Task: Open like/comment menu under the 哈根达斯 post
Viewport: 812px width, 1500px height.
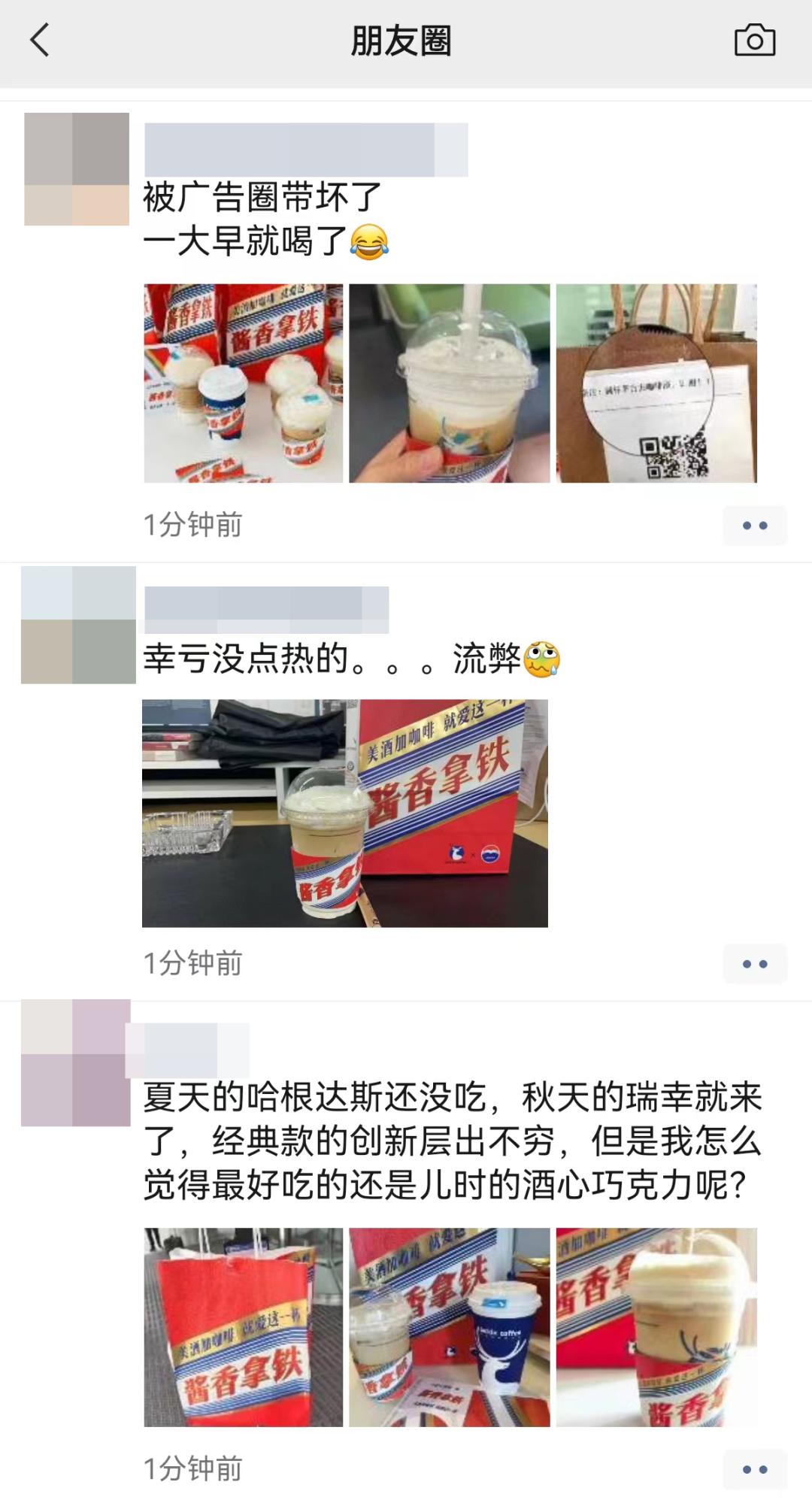Action: pos(754,1469)
